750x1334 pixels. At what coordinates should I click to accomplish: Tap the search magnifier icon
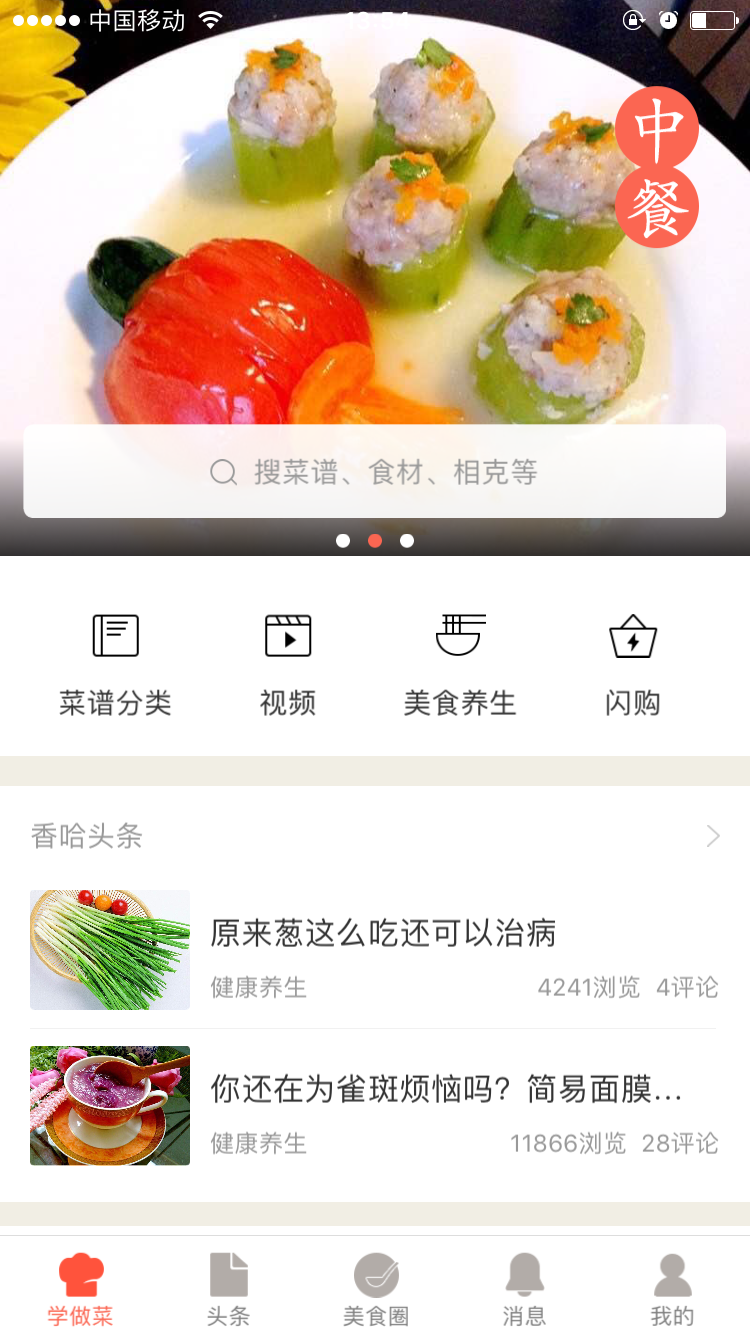pos(221,472)
